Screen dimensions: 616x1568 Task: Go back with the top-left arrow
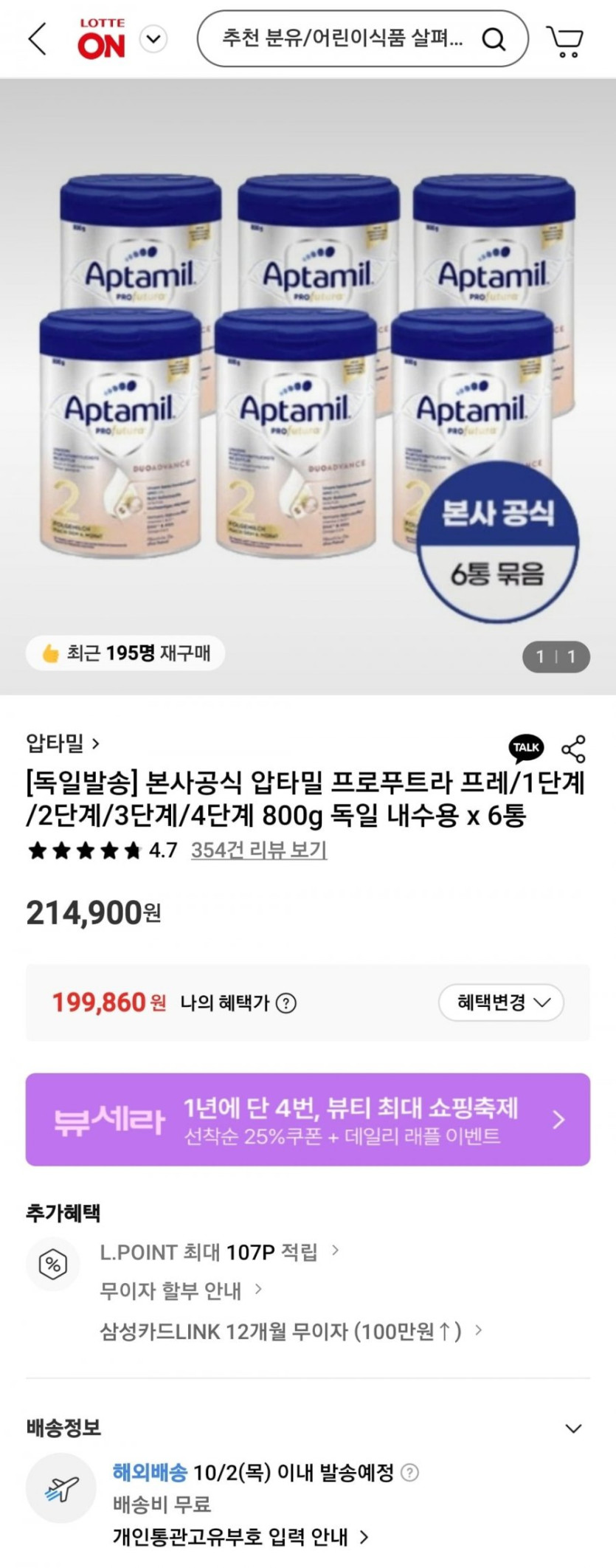(37, 38)
